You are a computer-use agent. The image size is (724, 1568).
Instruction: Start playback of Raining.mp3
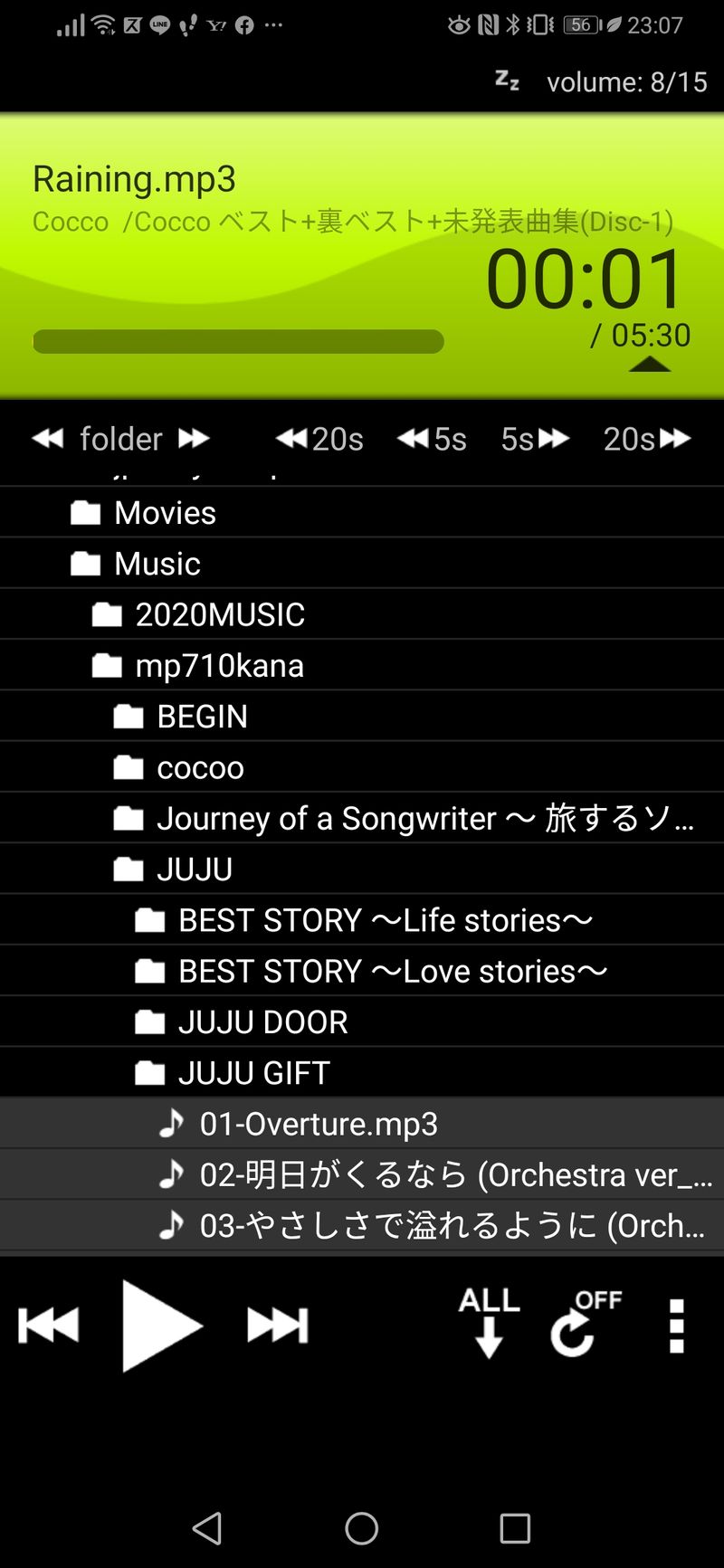point(161,1326)
